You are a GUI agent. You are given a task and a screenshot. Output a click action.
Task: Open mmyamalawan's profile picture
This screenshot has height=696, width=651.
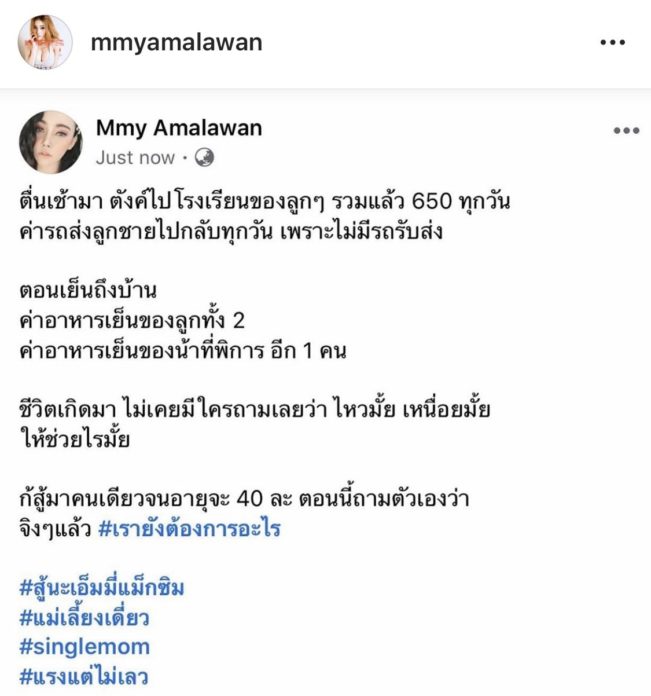pyautogui.click(x=45, y=42)
